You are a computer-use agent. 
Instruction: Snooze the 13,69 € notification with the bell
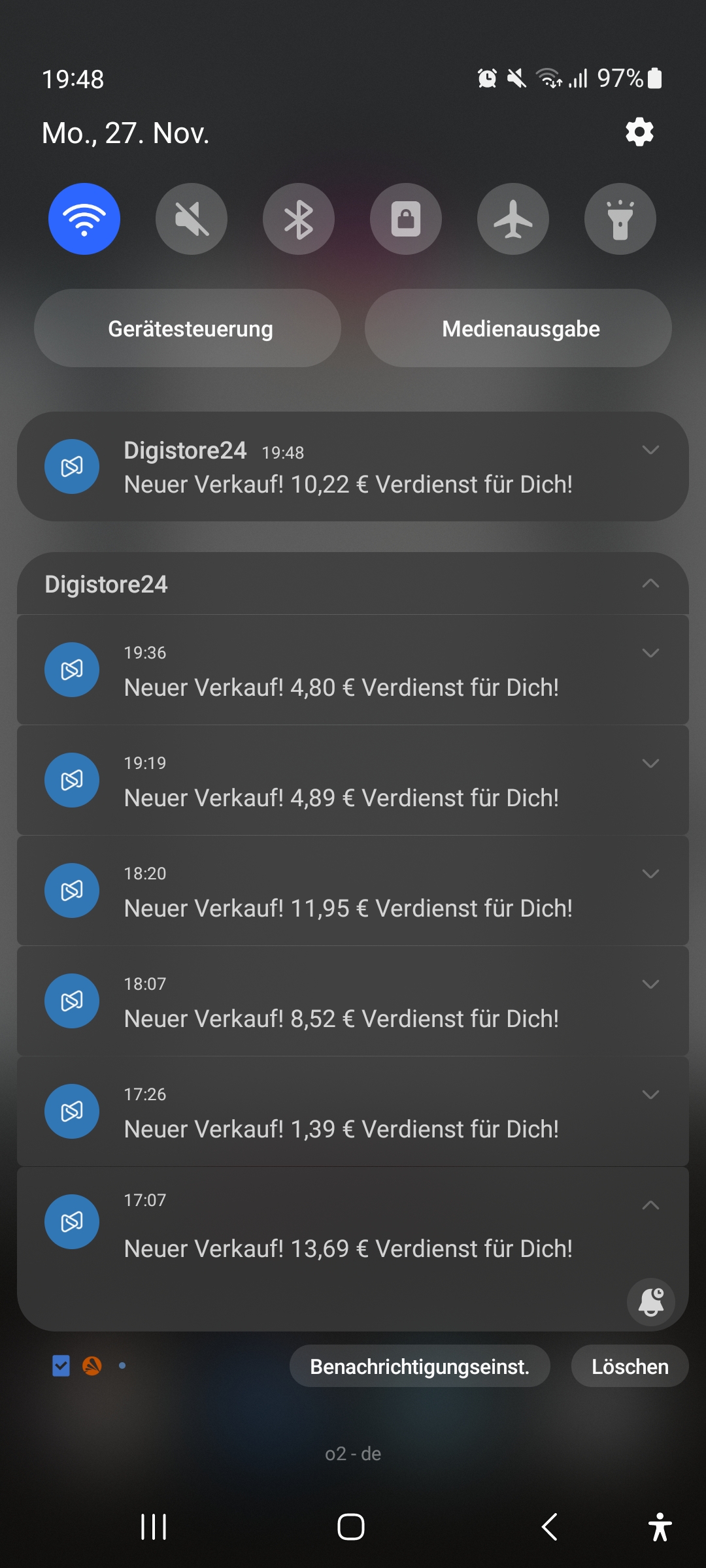click(650, 1302)
